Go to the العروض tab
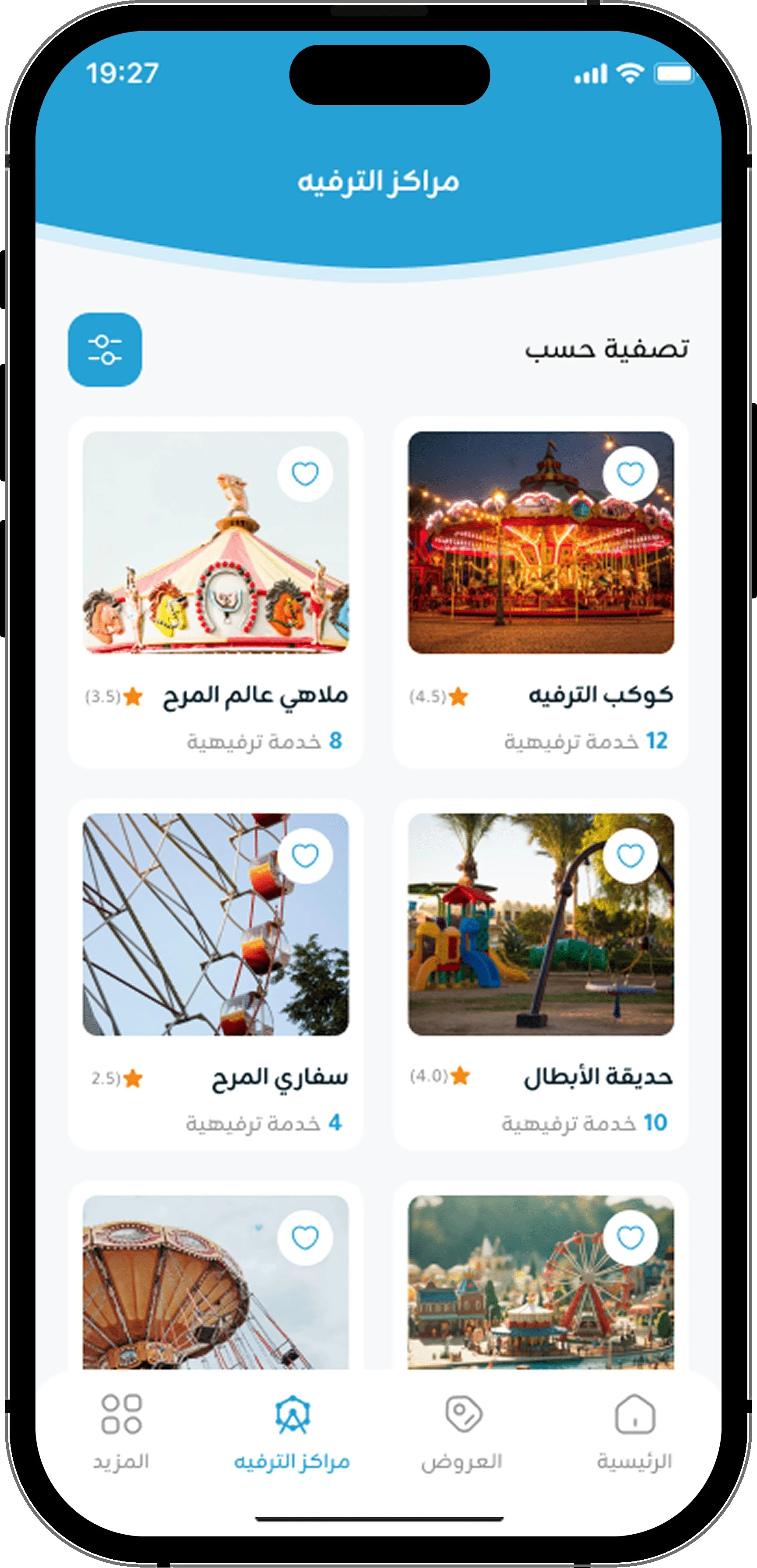Screen dimensions: 757x1568 tap(462, 1430)
